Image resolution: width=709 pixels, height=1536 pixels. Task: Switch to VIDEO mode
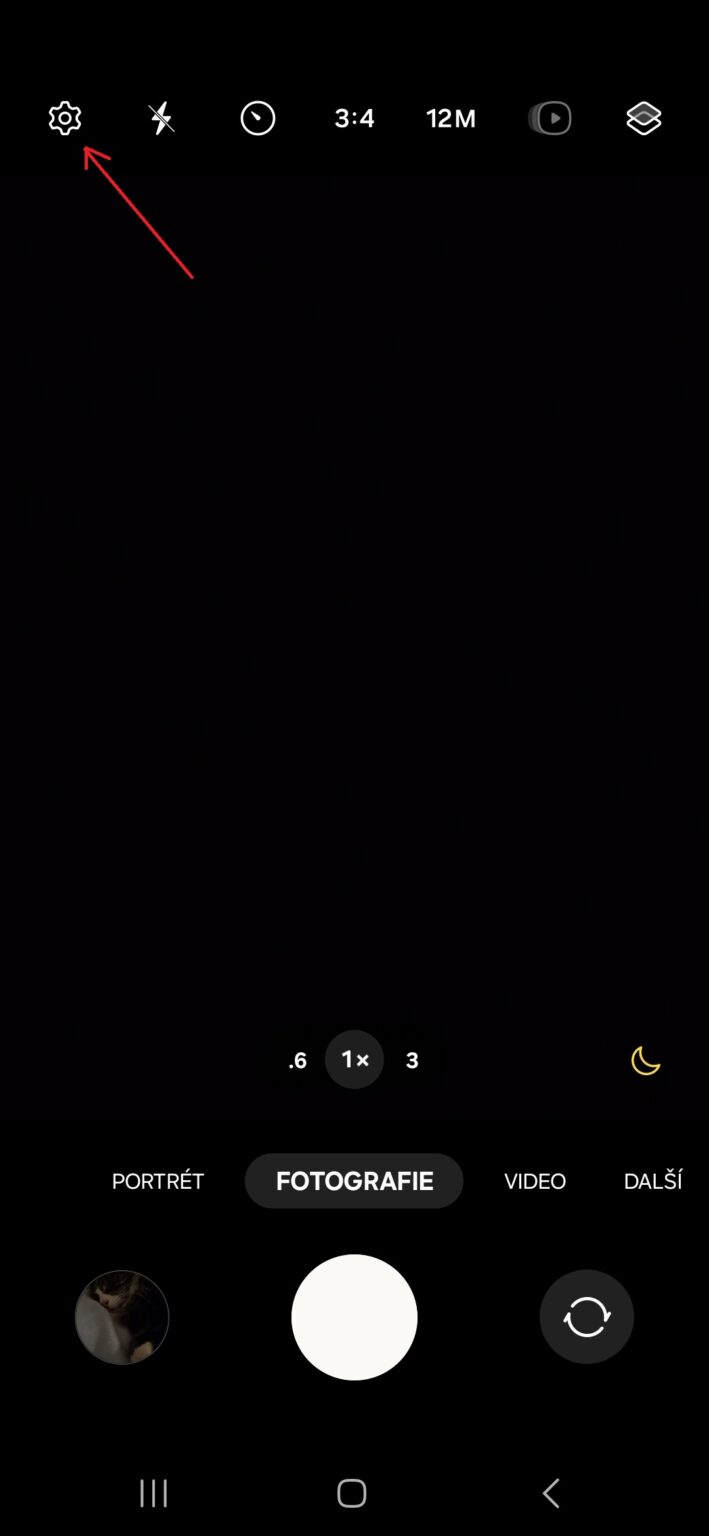coord(535,1181)
